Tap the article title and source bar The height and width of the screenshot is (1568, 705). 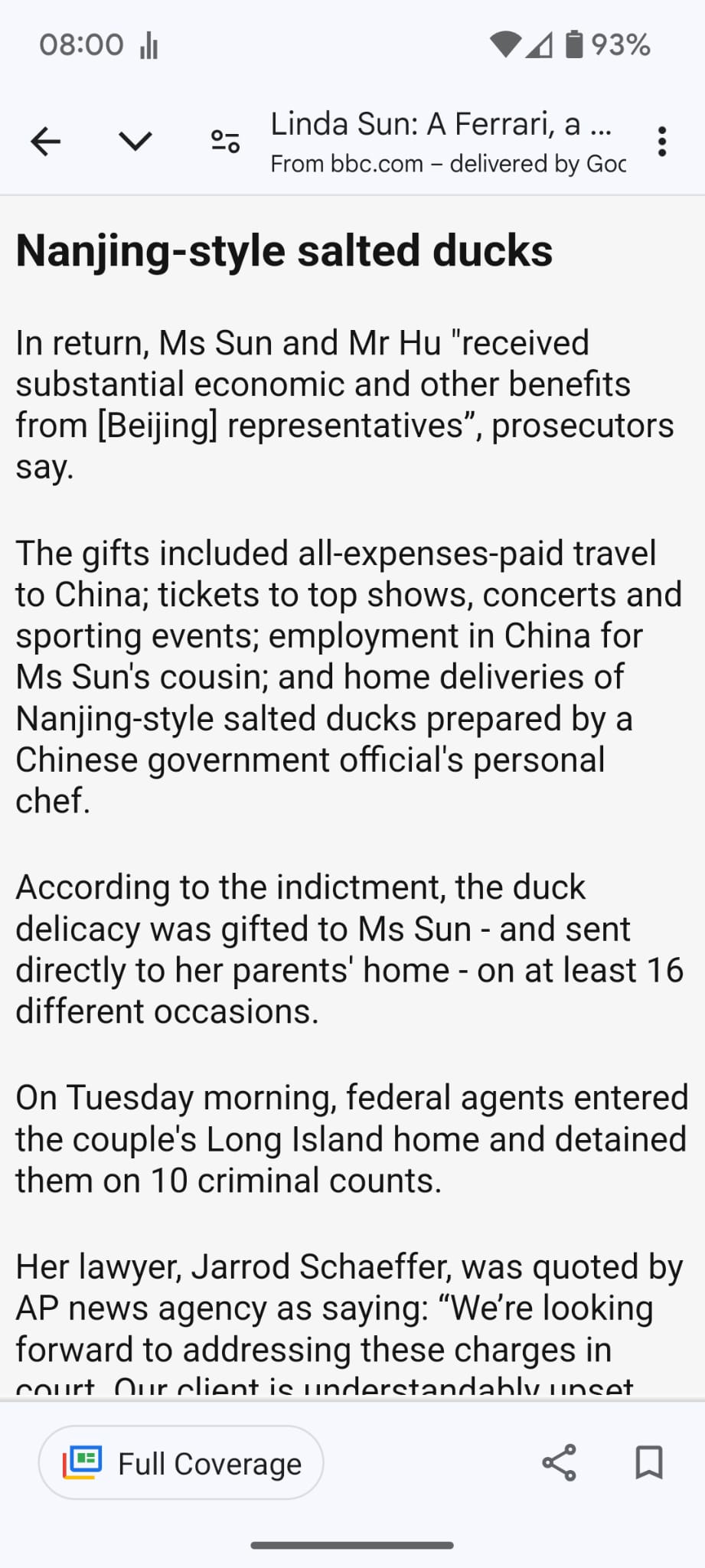448,142
